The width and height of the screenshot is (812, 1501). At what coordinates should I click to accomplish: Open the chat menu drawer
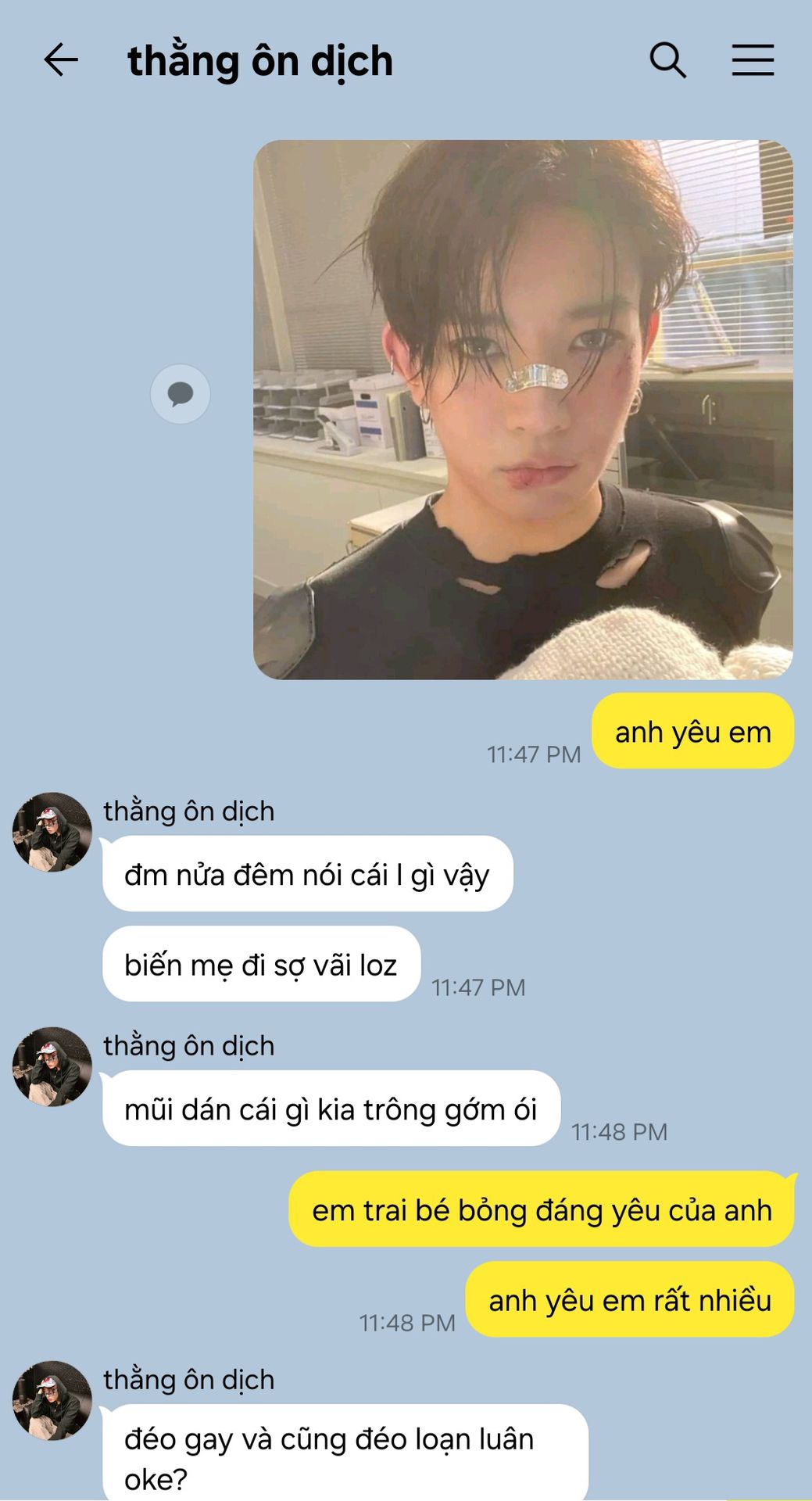[x=752, y=60]
